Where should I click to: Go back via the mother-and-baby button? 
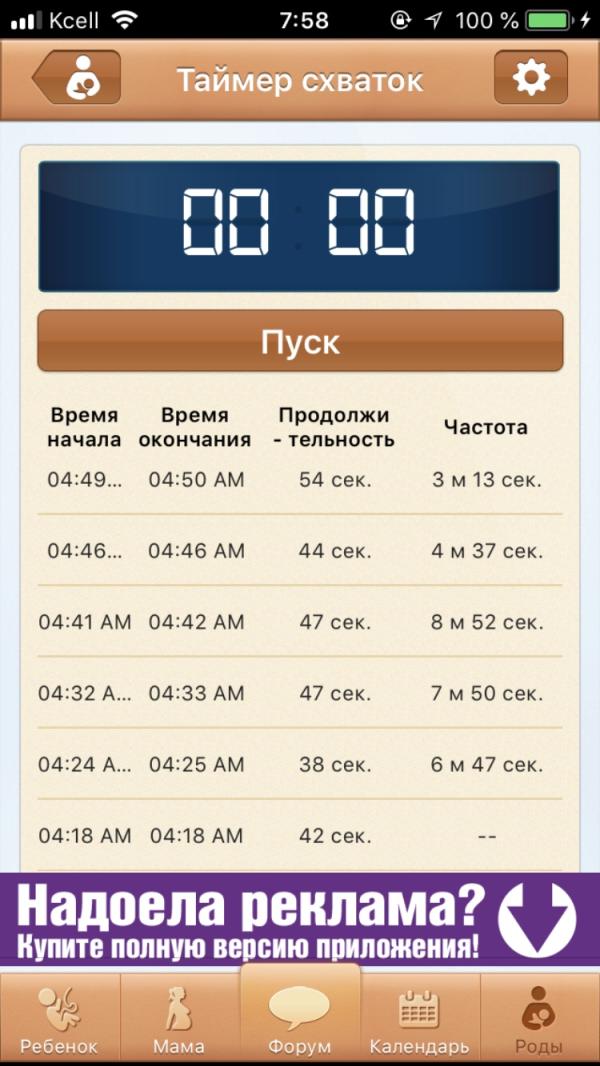pyautogui.click(x=77, y=78)
